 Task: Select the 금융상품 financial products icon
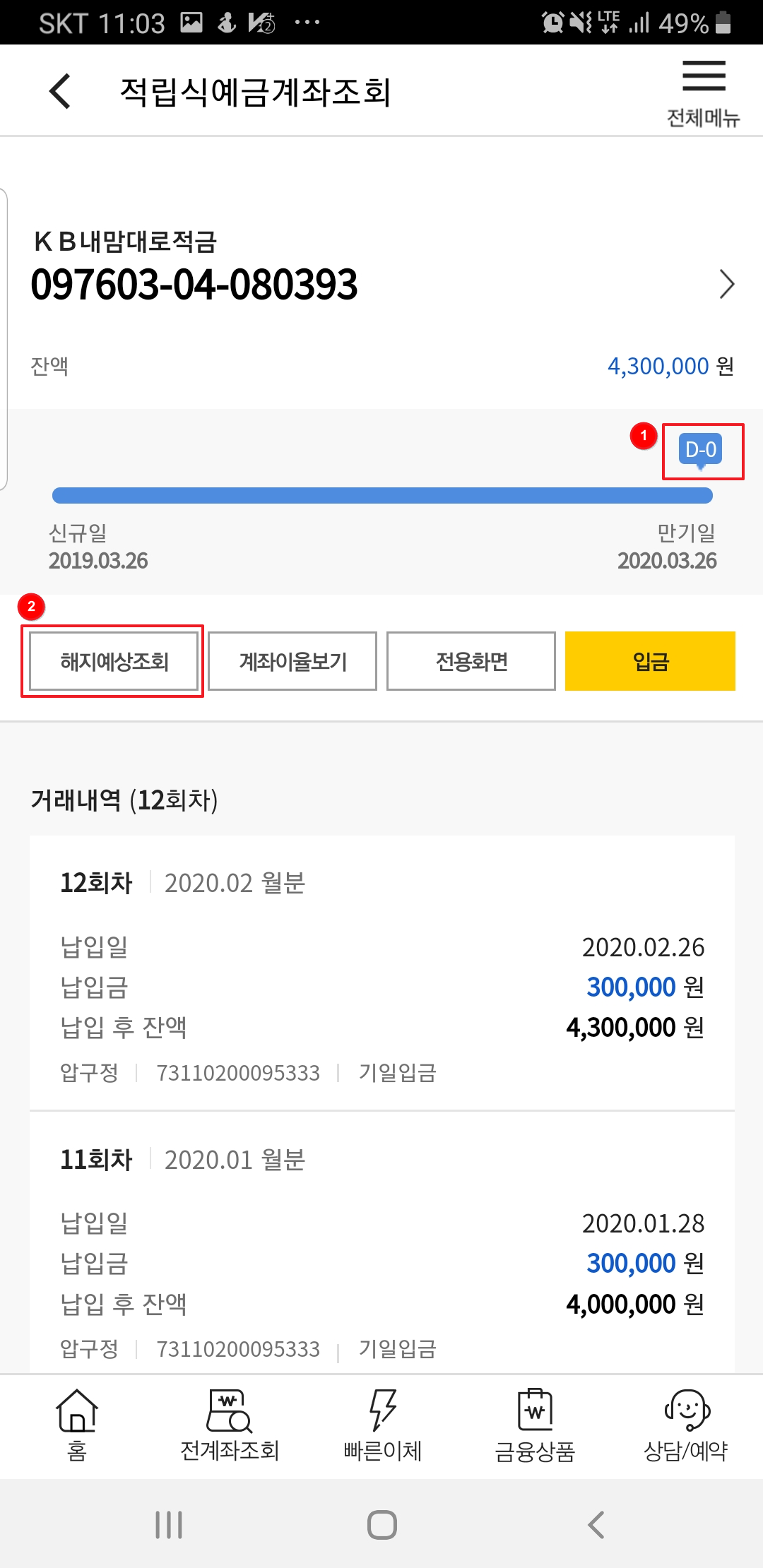click(x=534, y=1427)
